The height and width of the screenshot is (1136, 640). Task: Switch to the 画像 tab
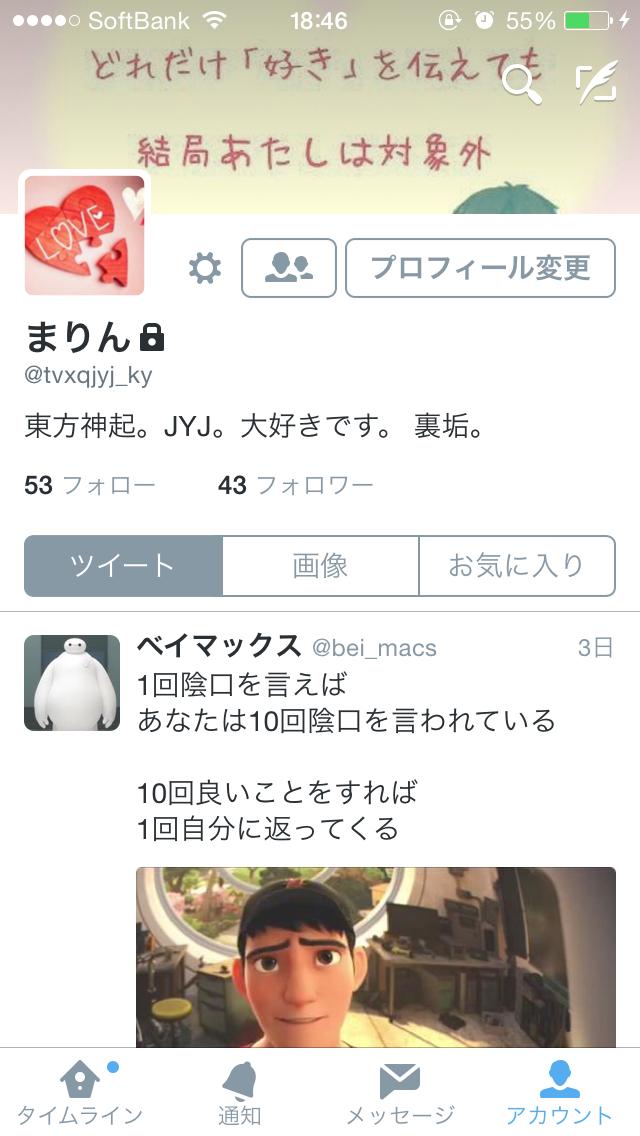point(320,566)
